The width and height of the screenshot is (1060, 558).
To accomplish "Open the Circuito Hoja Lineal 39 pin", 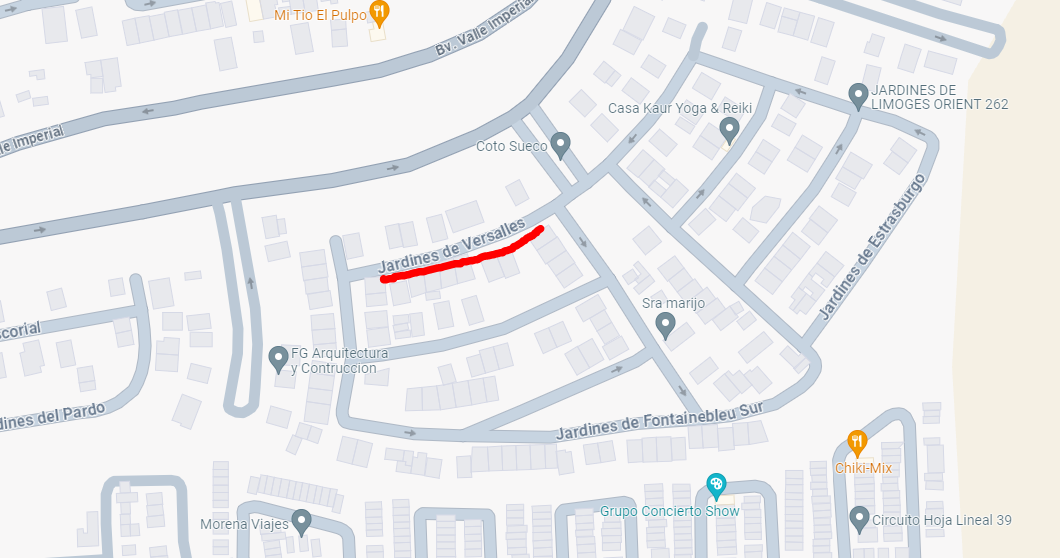I will pos(859,519).
